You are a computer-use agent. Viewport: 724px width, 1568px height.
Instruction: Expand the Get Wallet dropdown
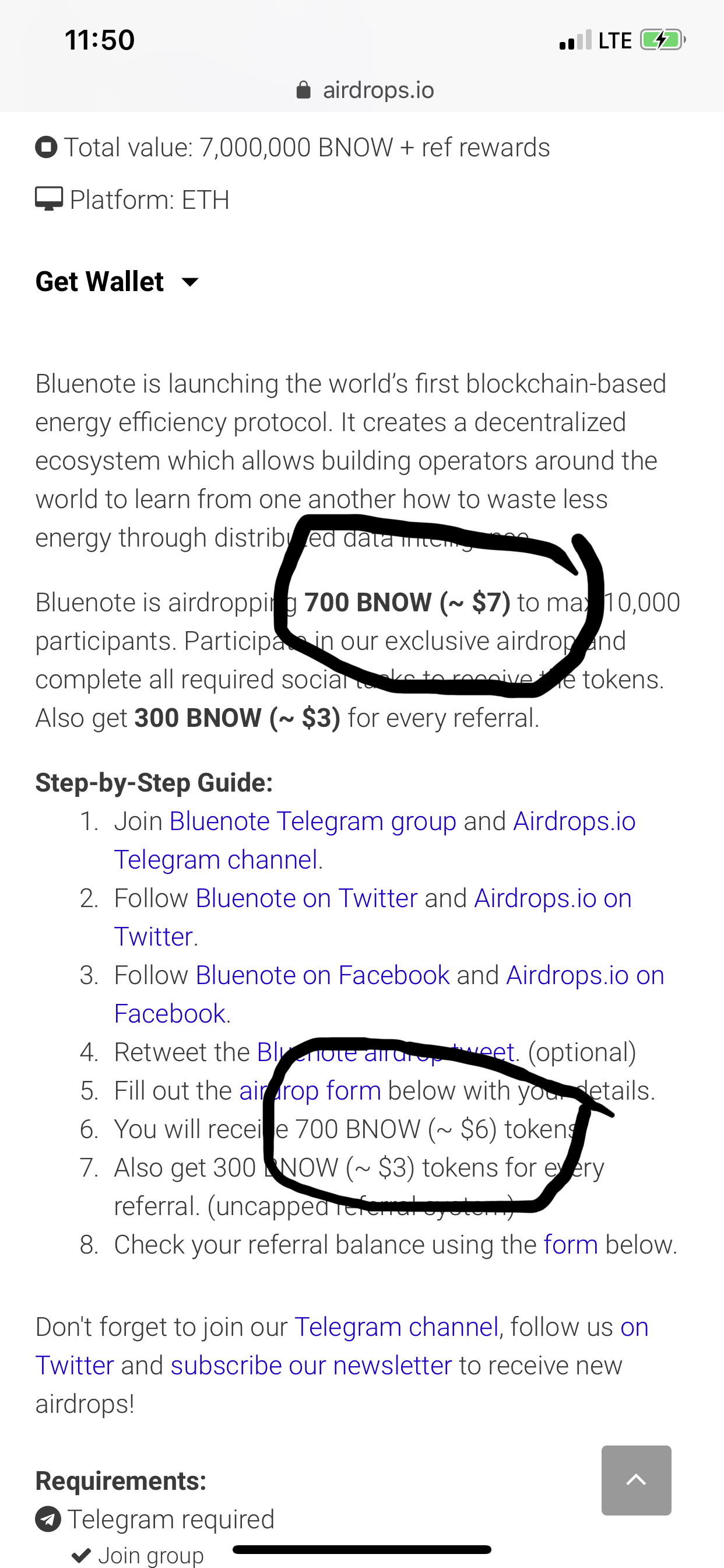tap(117, 282)
